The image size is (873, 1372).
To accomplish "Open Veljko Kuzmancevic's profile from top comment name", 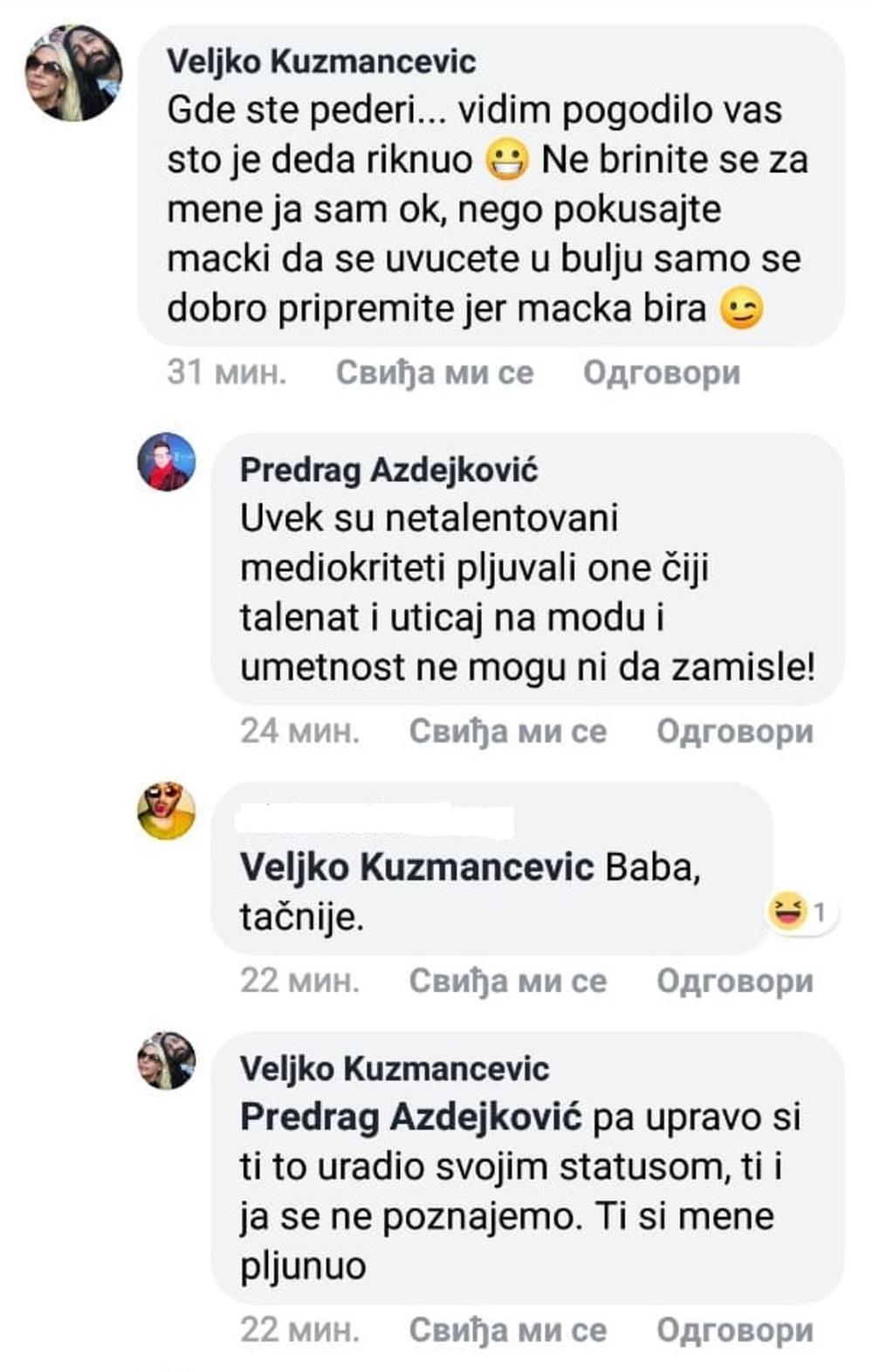I will [x=321, y=61].
